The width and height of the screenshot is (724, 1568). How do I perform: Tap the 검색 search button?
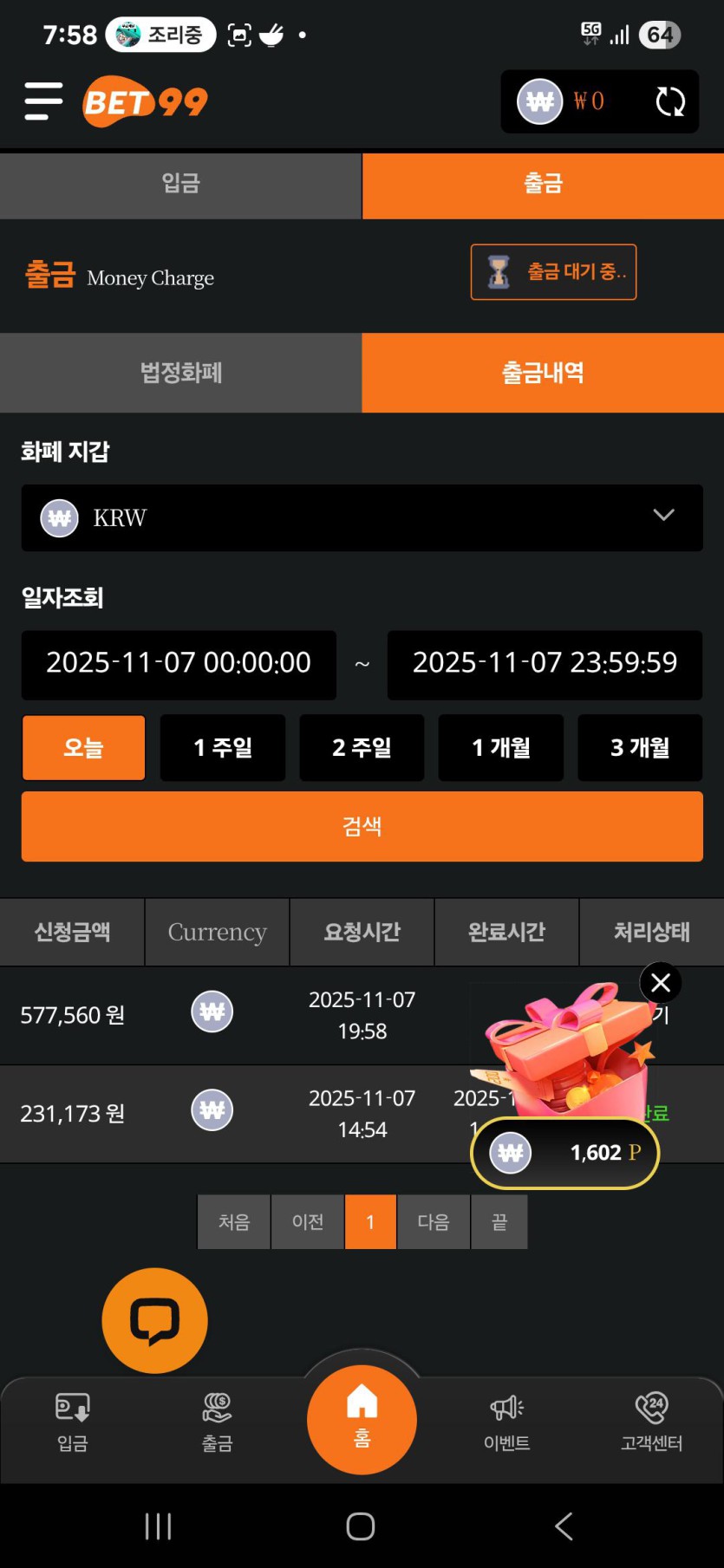click(x=362, y=826)
